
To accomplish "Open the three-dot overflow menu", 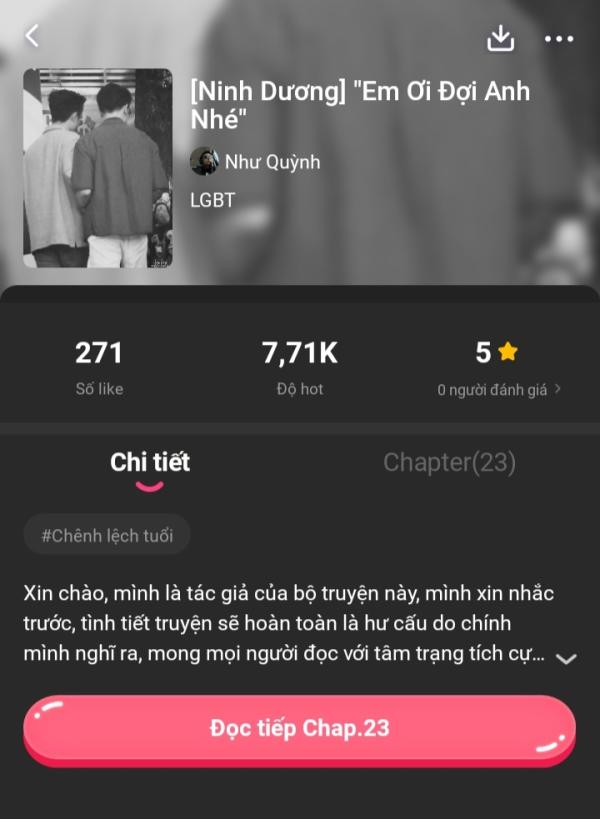I will tap(559, 39).
